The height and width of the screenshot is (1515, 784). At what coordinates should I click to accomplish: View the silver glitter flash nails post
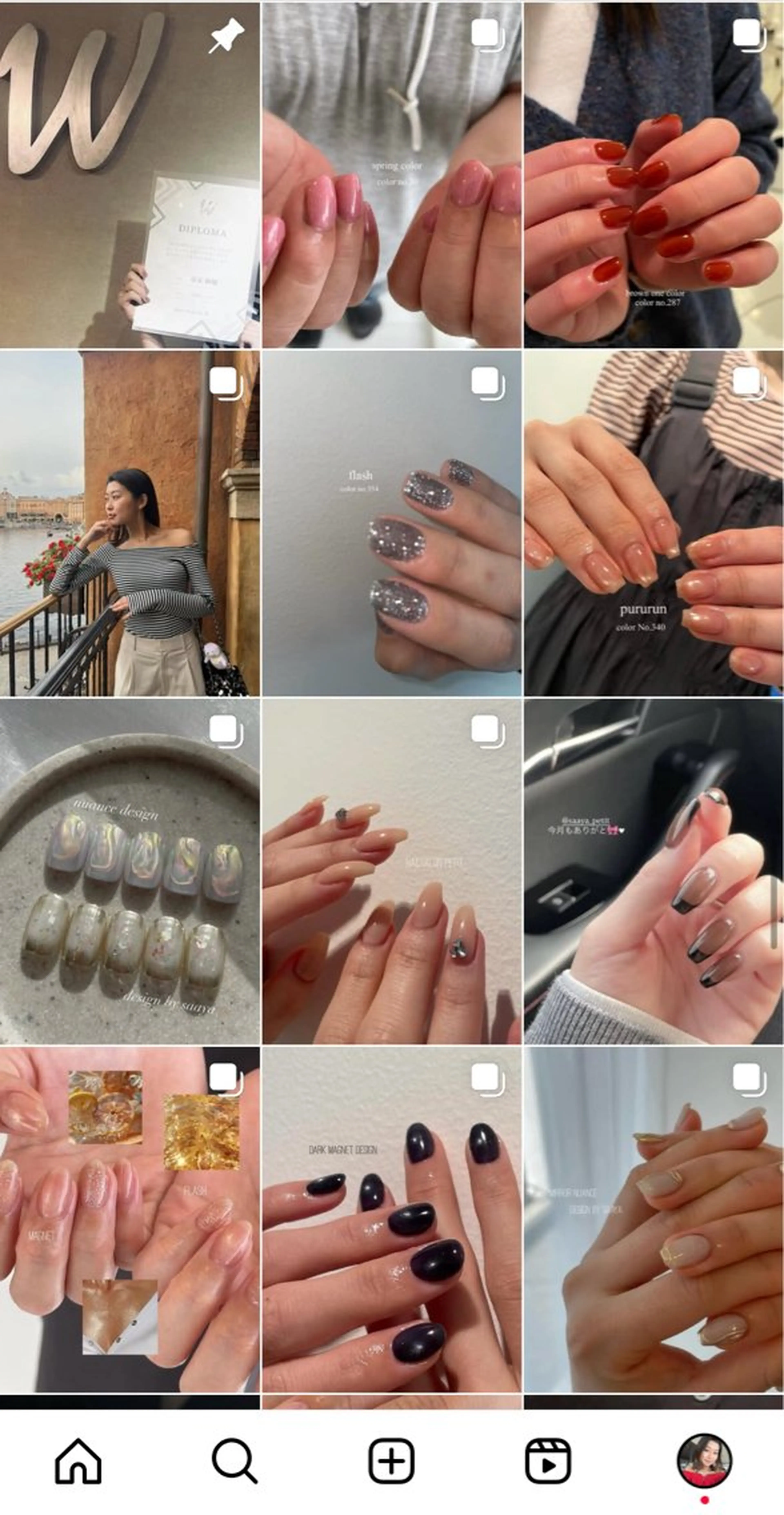coord(392,523)
